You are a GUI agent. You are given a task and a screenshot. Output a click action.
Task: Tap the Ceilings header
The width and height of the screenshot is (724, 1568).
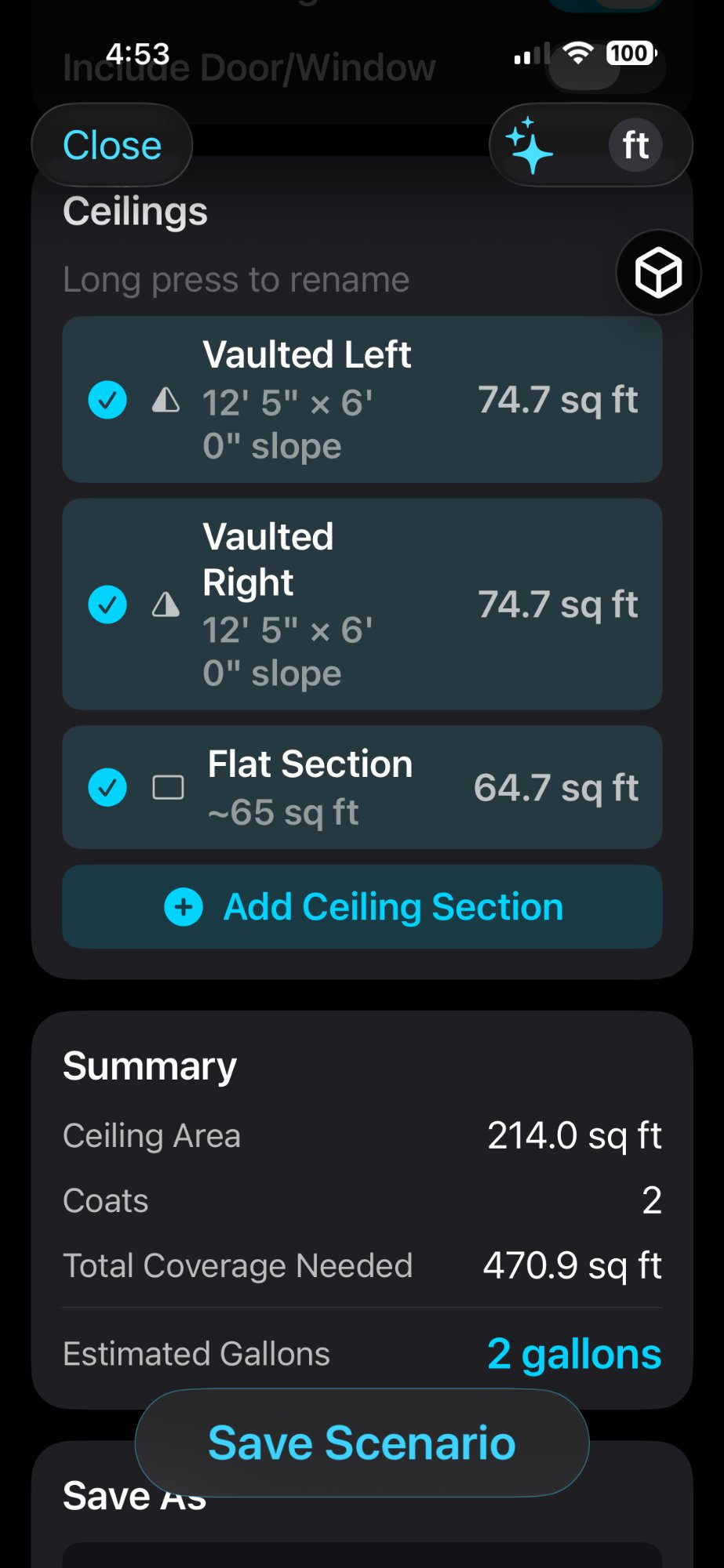pyautogui.click(x=134, y=210)
